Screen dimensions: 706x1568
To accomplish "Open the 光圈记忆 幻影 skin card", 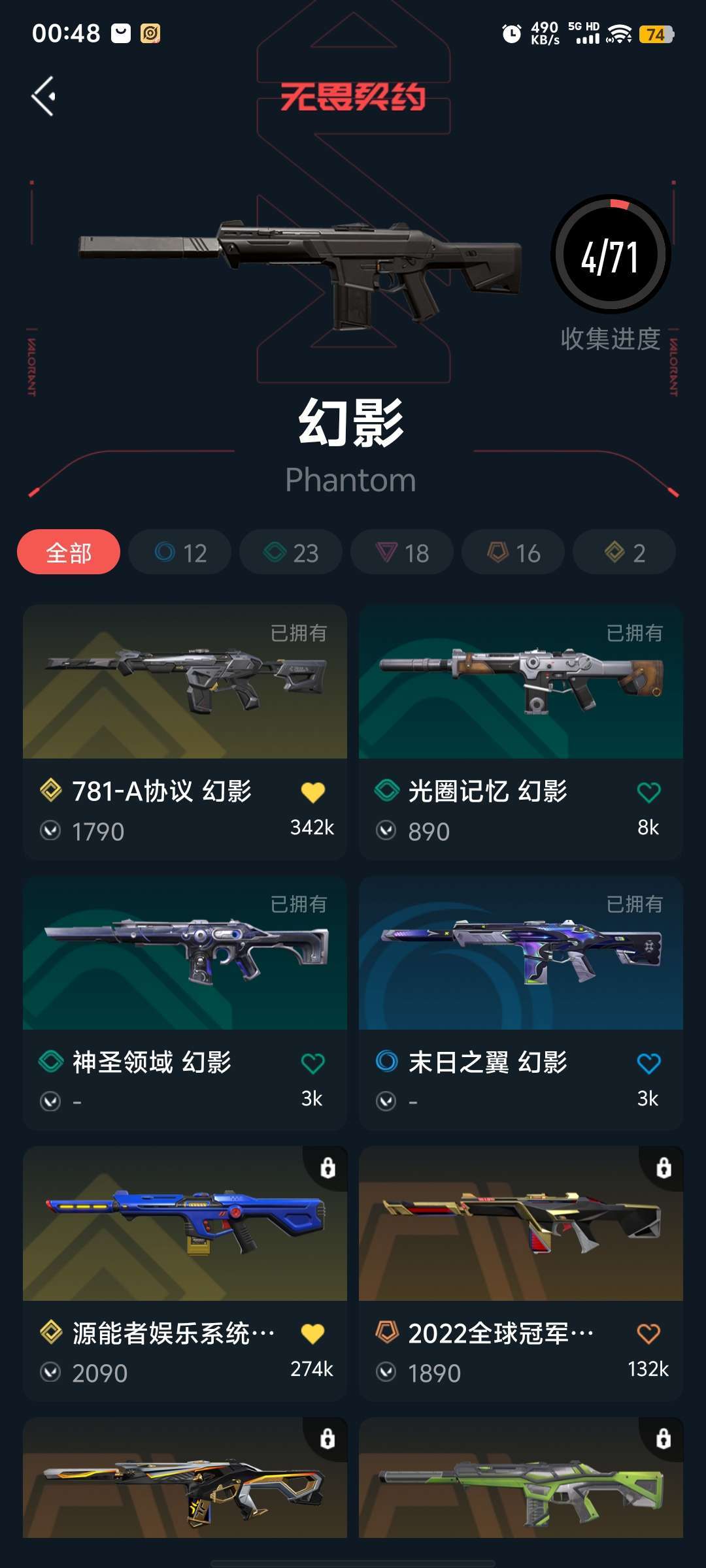I will 521,732.
